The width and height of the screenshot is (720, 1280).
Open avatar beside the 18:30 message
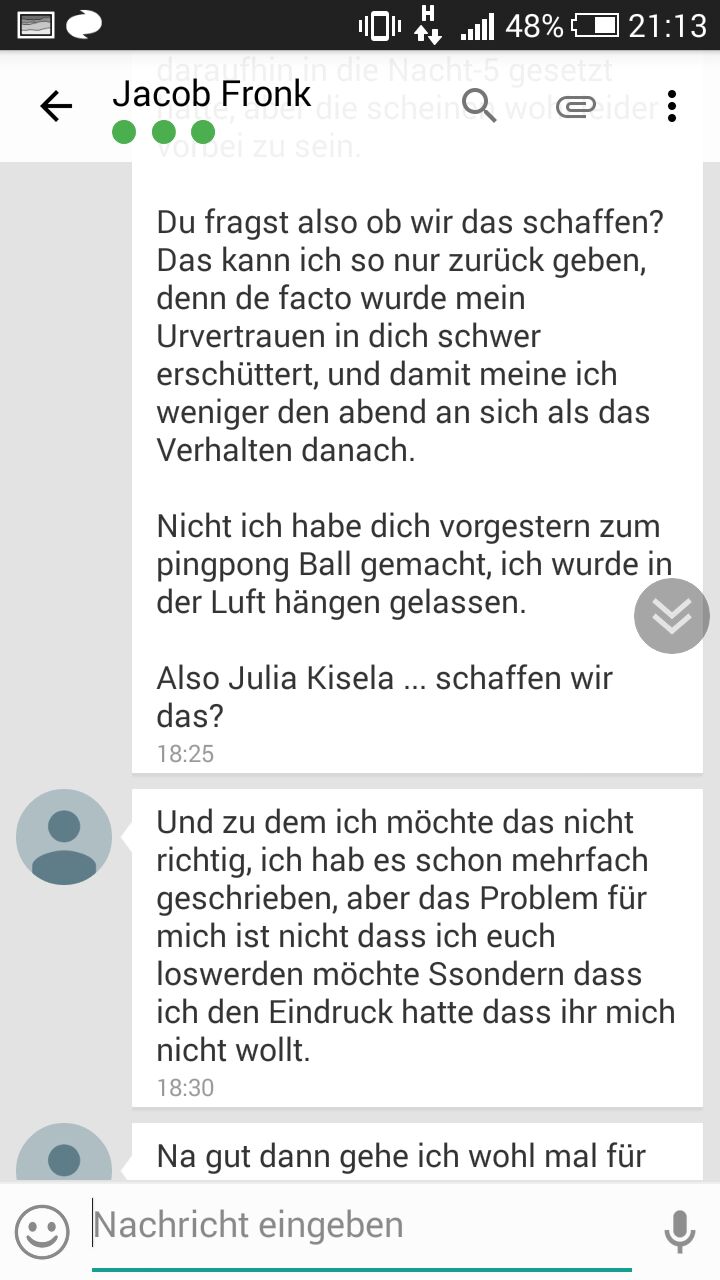[x=64, y=837]
